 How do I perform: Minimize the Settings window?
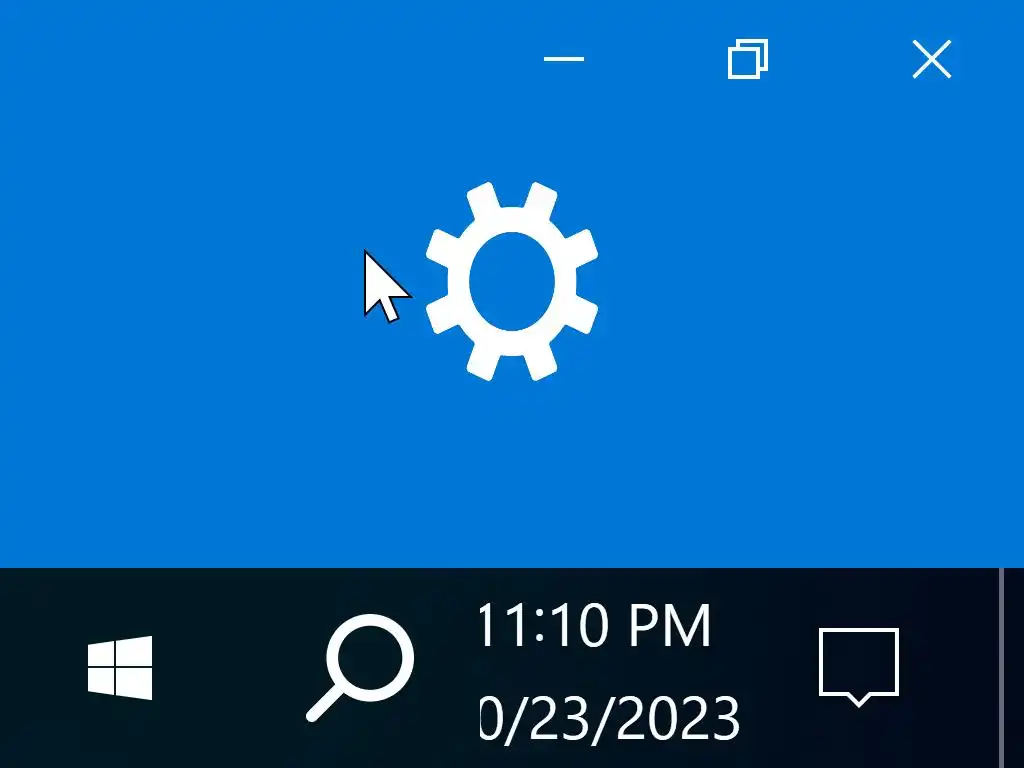click(563, 60)
